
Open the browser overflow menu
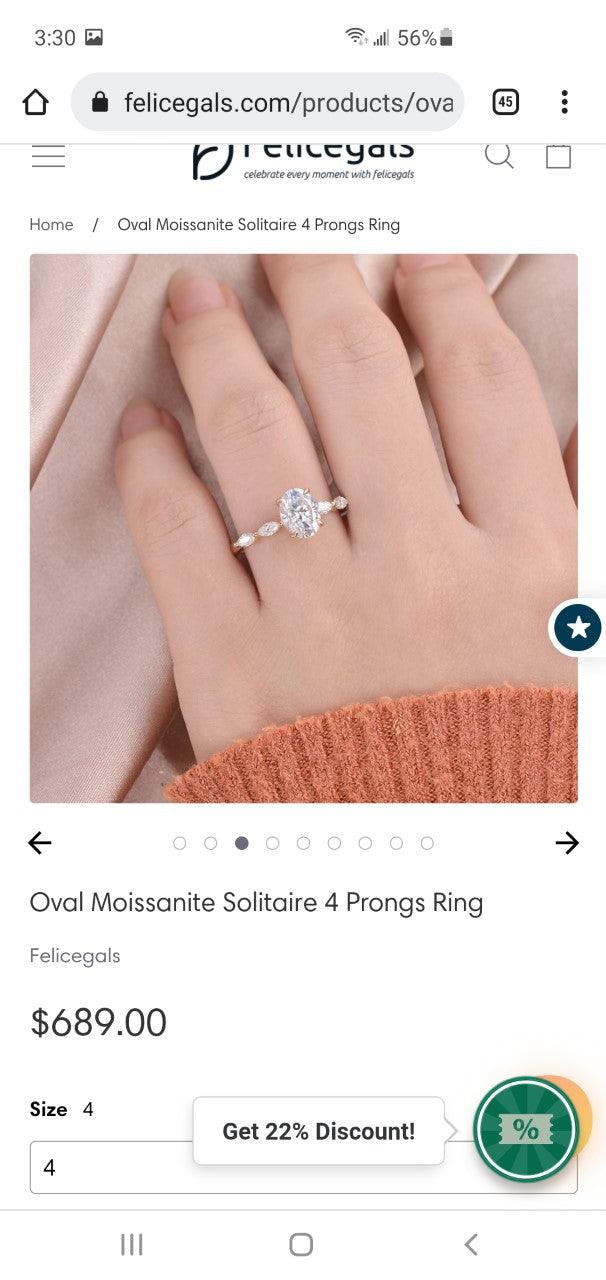[564, 102]
